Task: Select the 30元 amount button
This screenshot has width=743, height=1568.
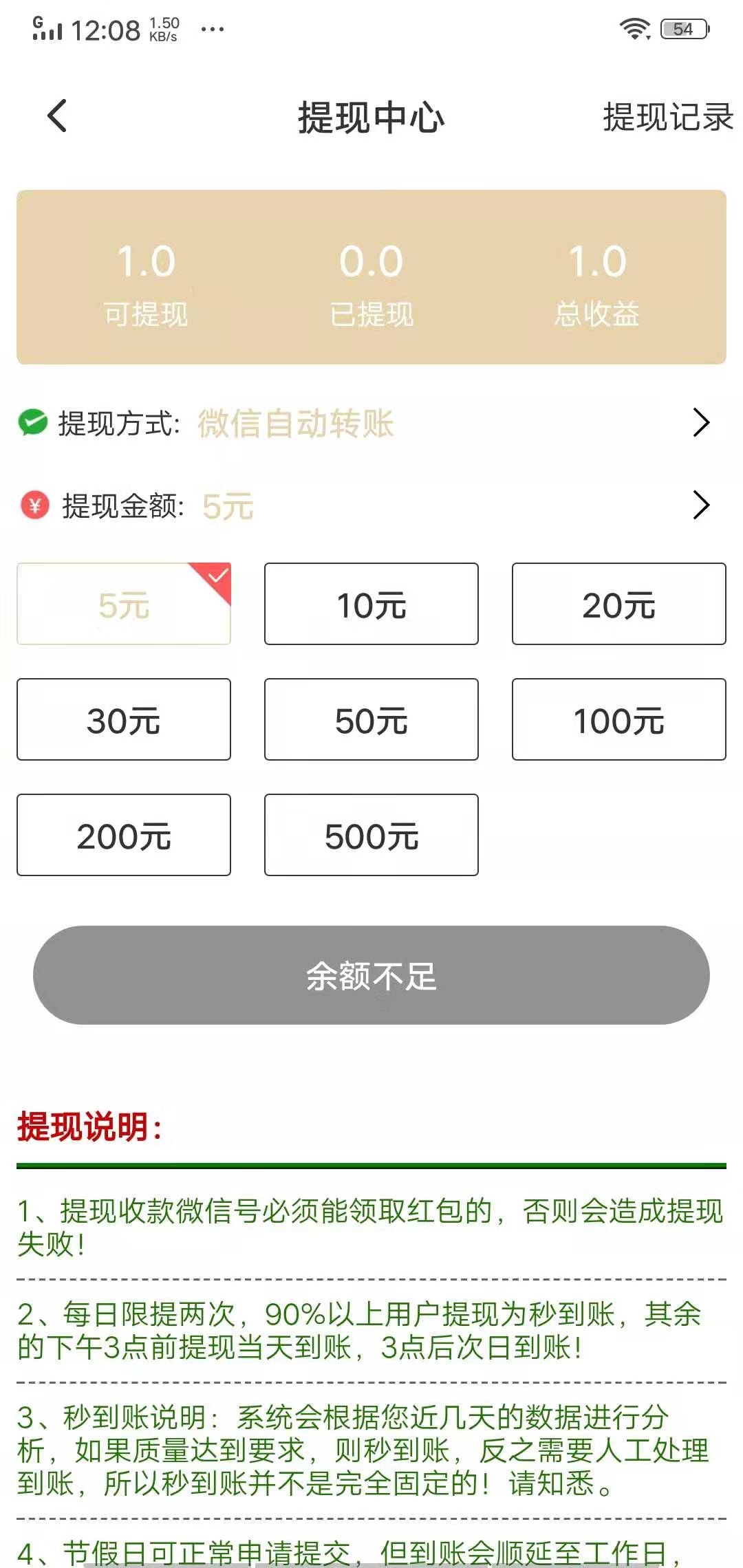Action: 123,719
